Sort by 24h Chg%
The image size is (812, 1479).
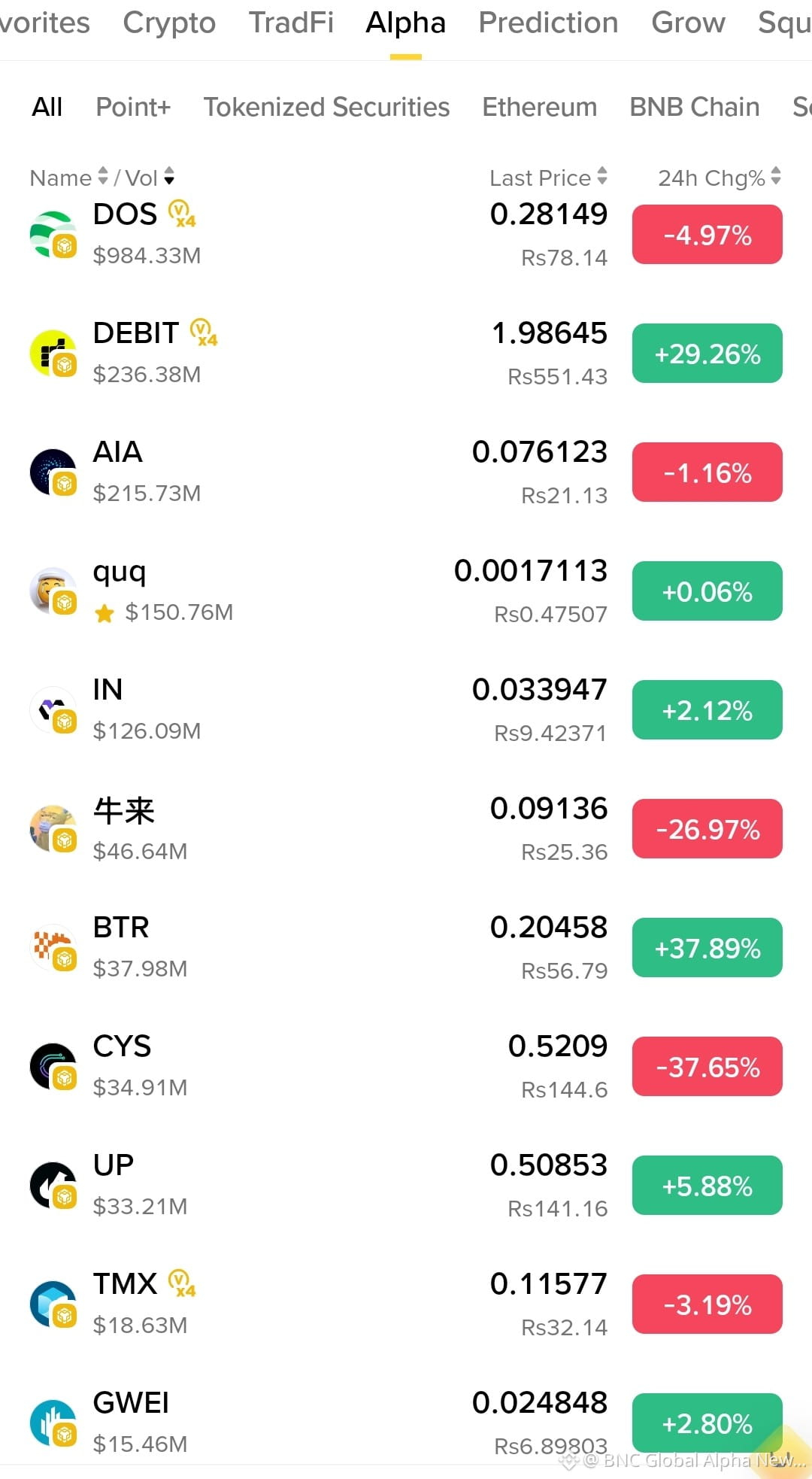(x=720, y=178)
